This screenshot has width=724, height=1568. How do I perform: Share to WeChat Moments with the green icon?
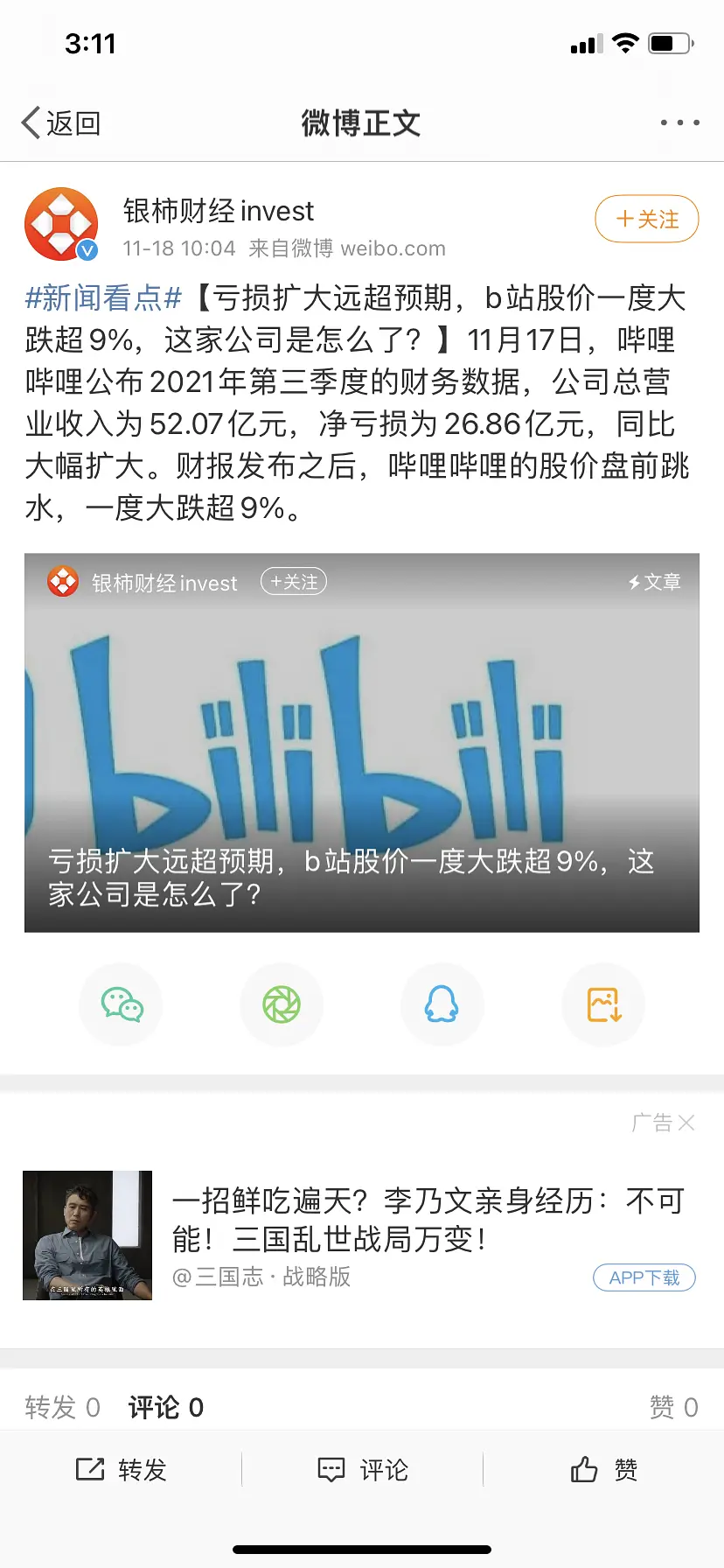click(282, 1004)
